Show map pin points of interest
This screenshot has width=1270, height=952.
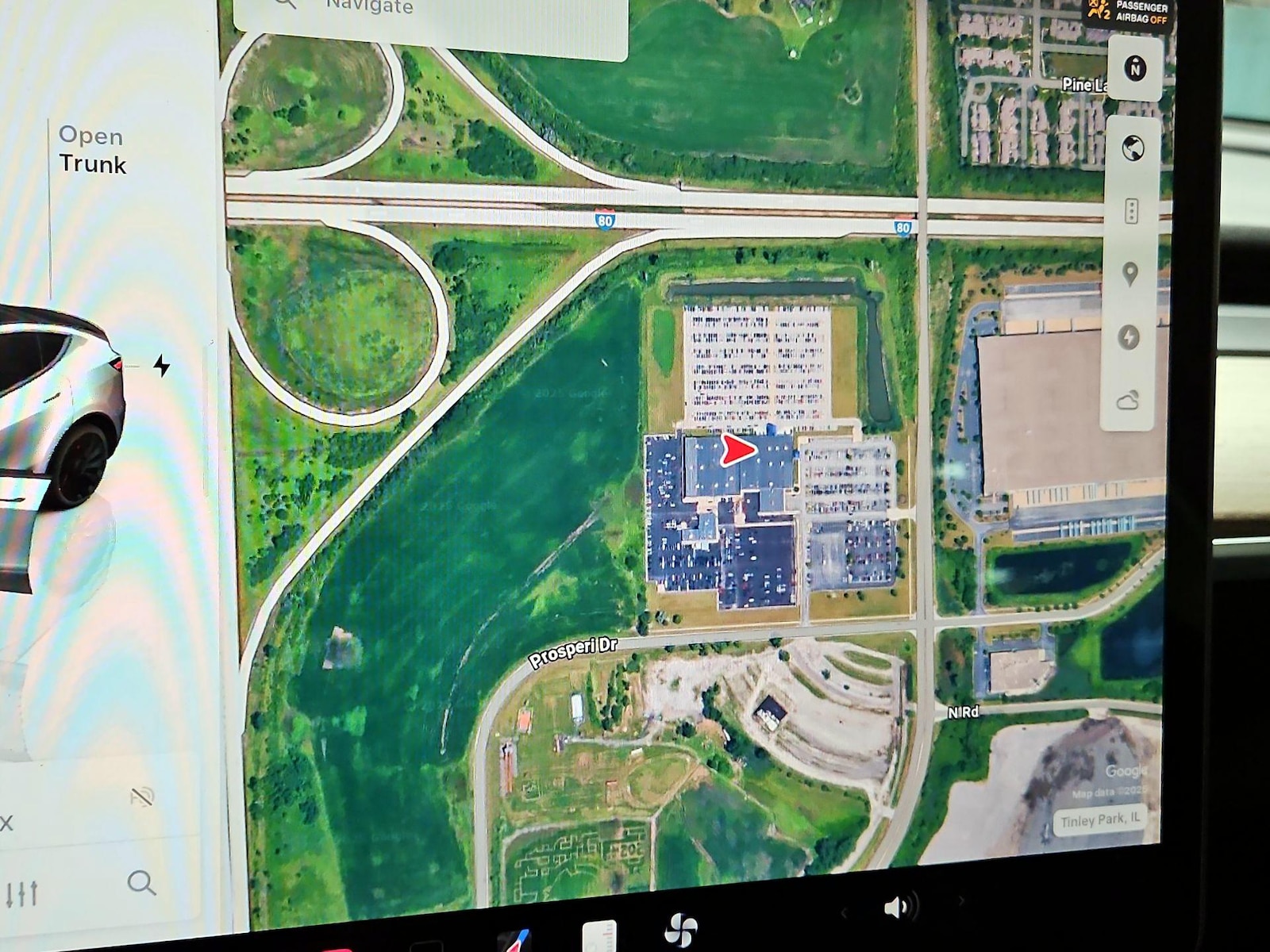(x=1130, y=274)
